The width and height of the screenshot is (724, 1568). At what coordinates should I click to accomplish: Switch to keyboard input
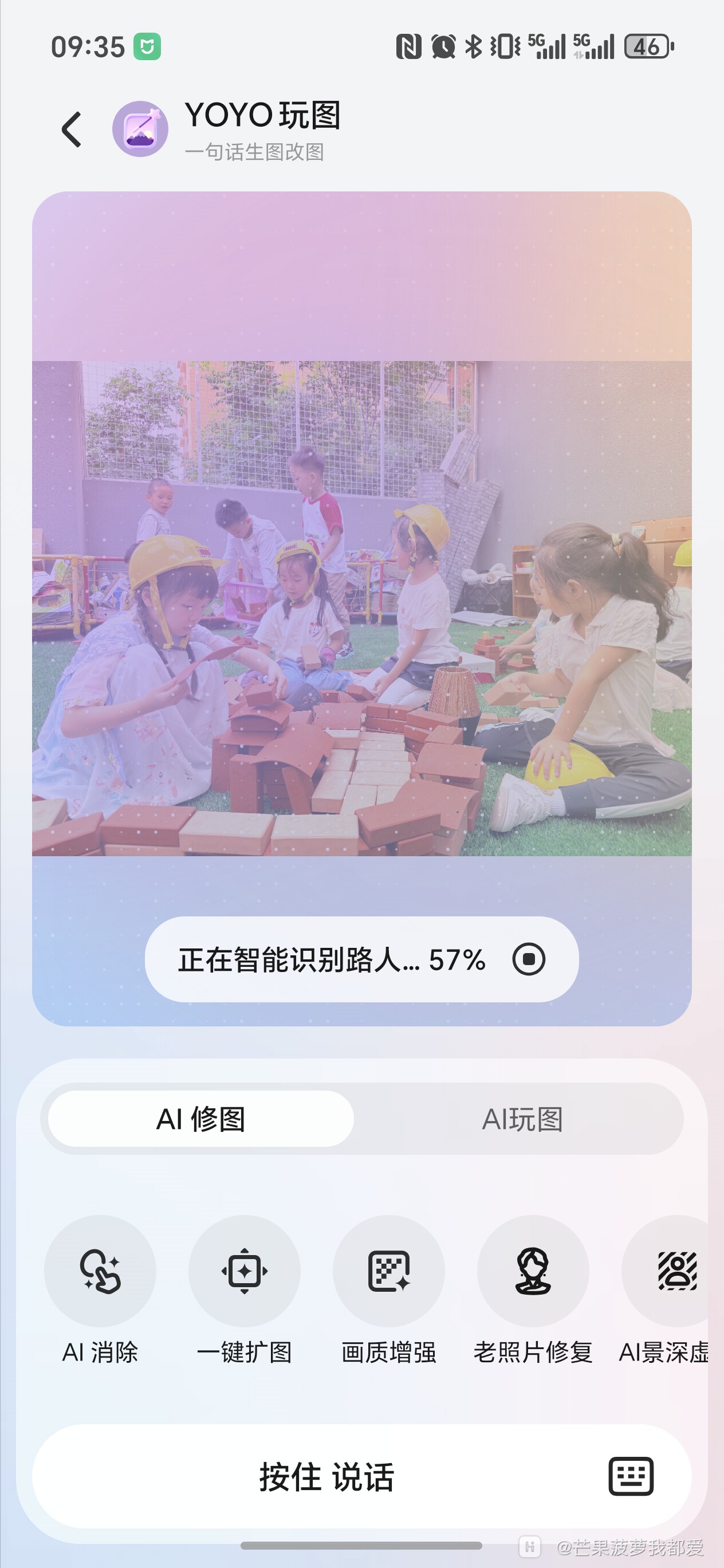[631, 1477]
